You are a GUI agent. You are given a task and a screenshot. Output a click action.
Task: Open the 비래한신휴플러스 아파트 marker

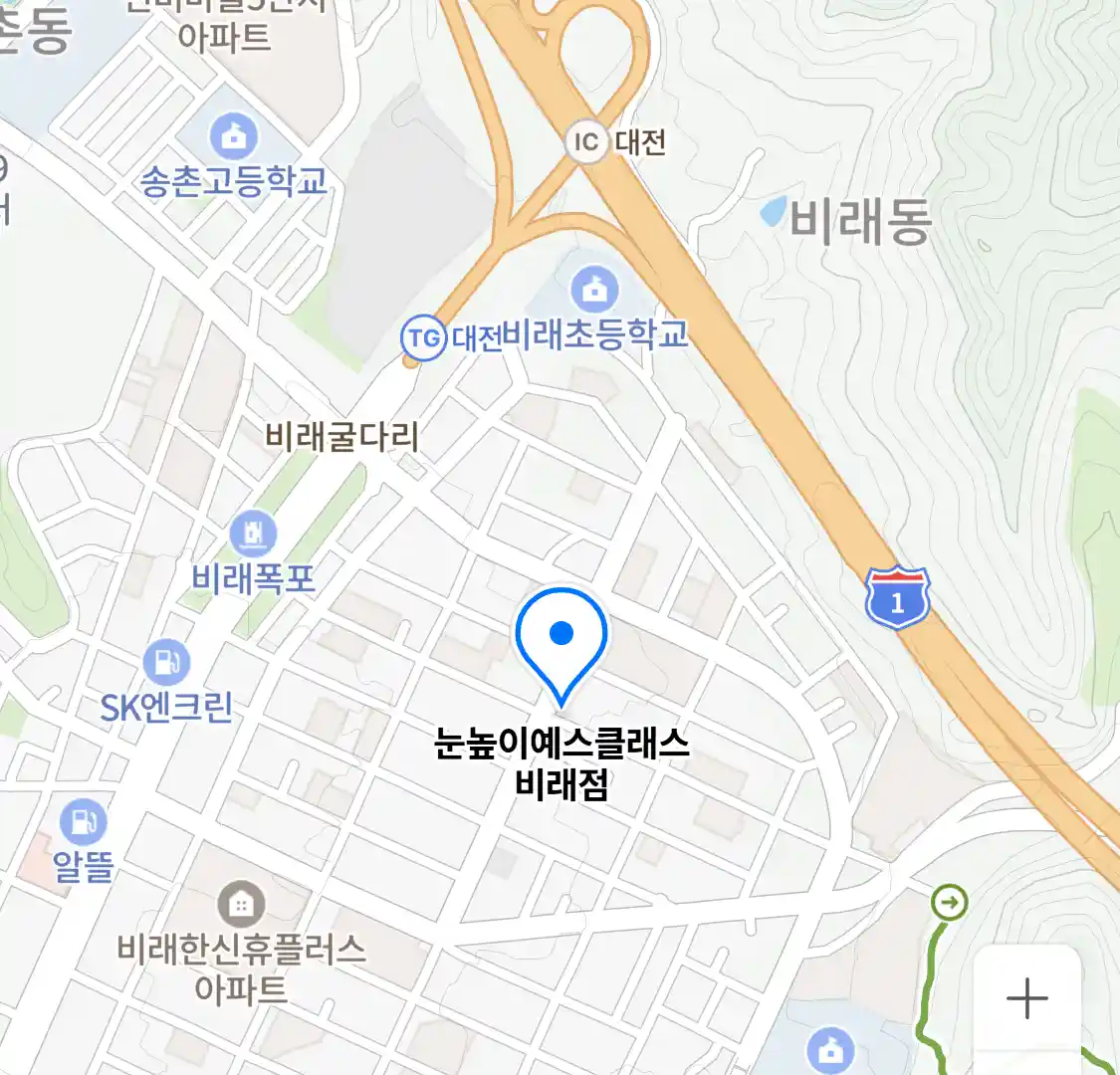(x=240, y=904)
